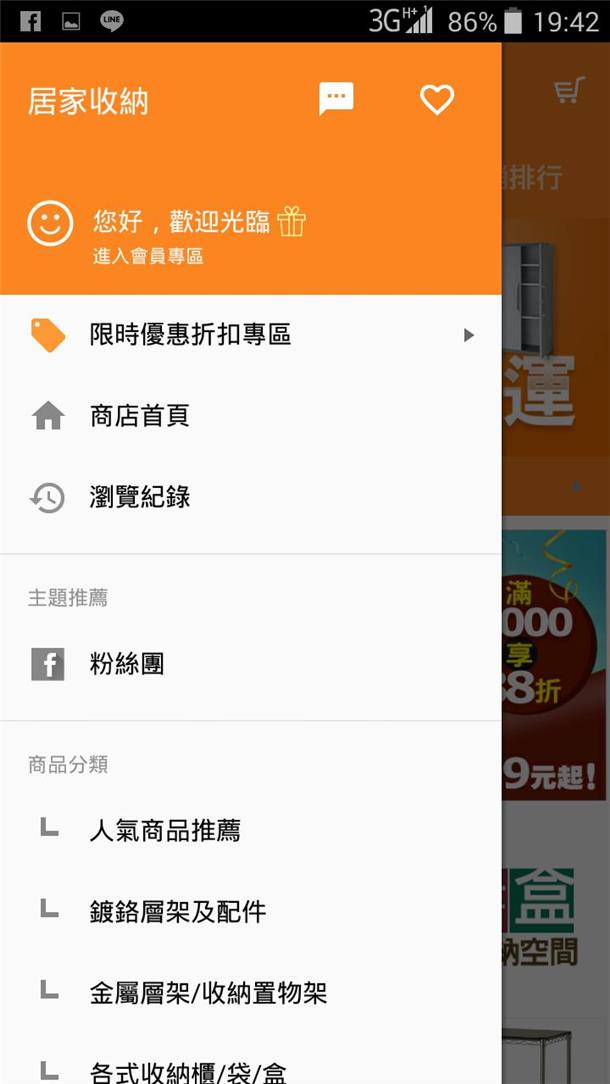Screen dimensions: 610x1084
Task: Open 金屬層架/收納置物架 category
Action: click(208, 992)
